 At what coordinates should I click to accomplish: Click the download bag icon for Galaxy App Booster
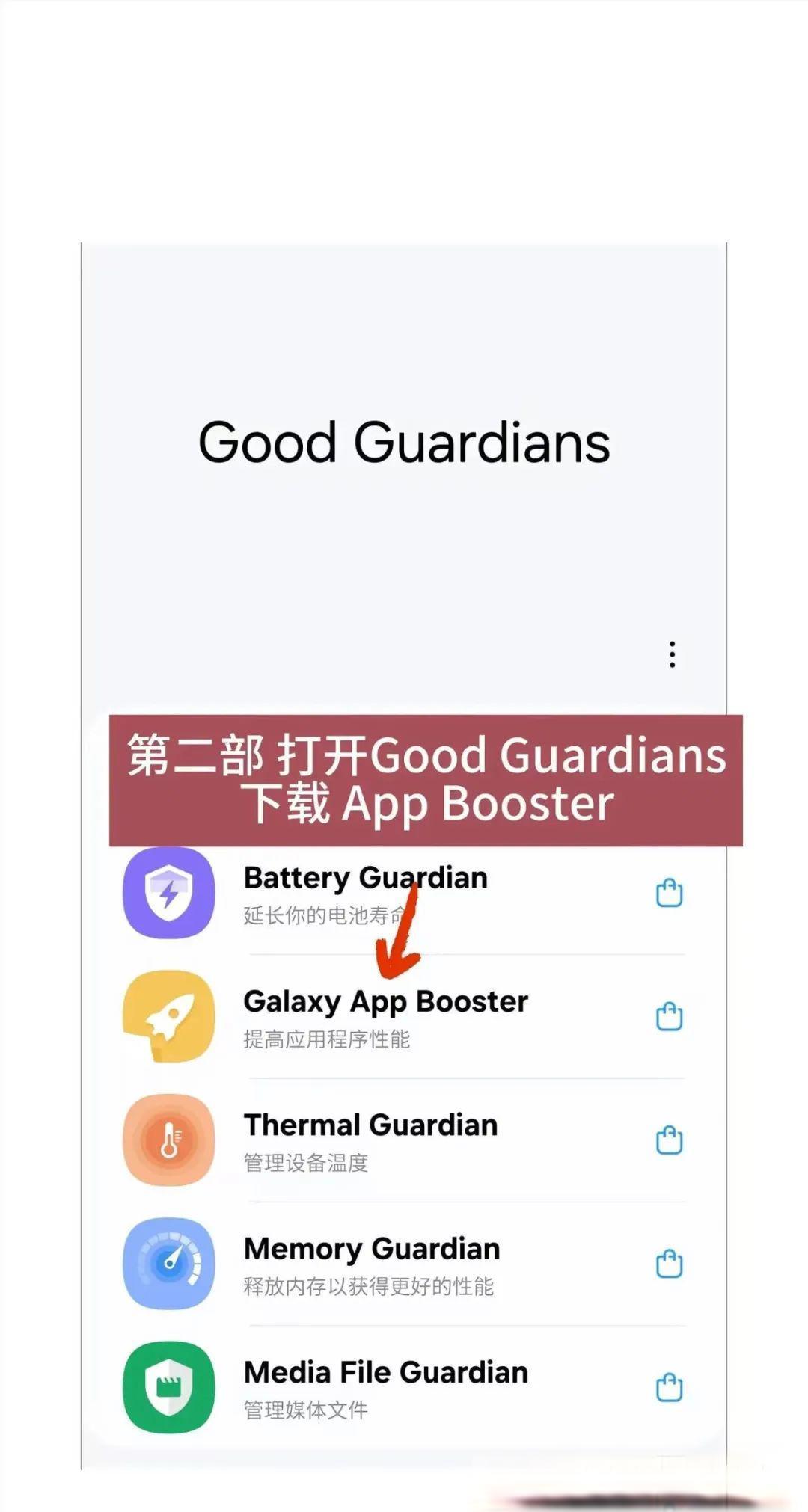[x=670, y=1015]
